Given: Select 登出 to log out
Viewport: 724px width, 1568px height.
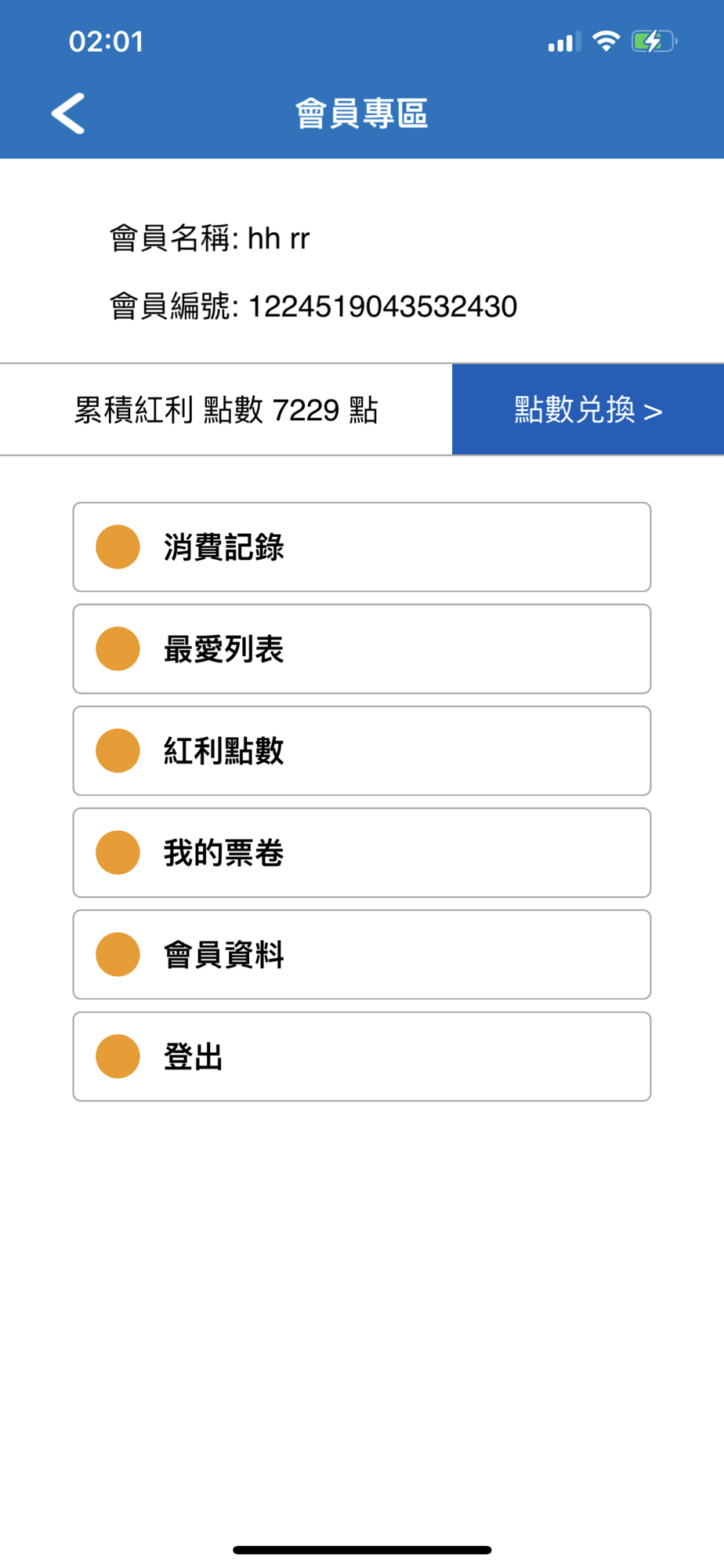Looking at the screenshot, I should [362, 1057].
